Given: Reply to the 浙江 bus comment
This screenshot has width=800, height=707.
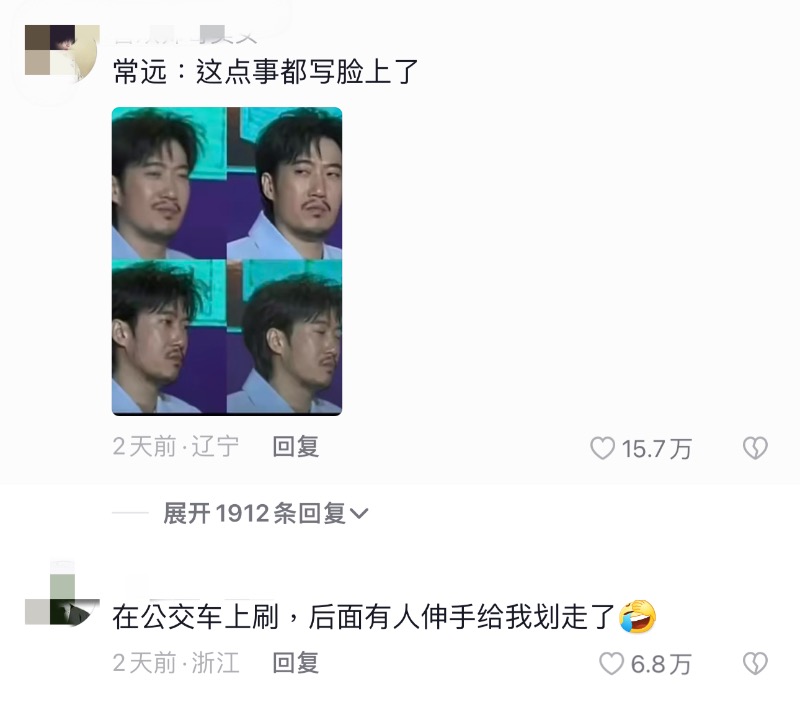Looking at the screenshot, I should [296, 662].
